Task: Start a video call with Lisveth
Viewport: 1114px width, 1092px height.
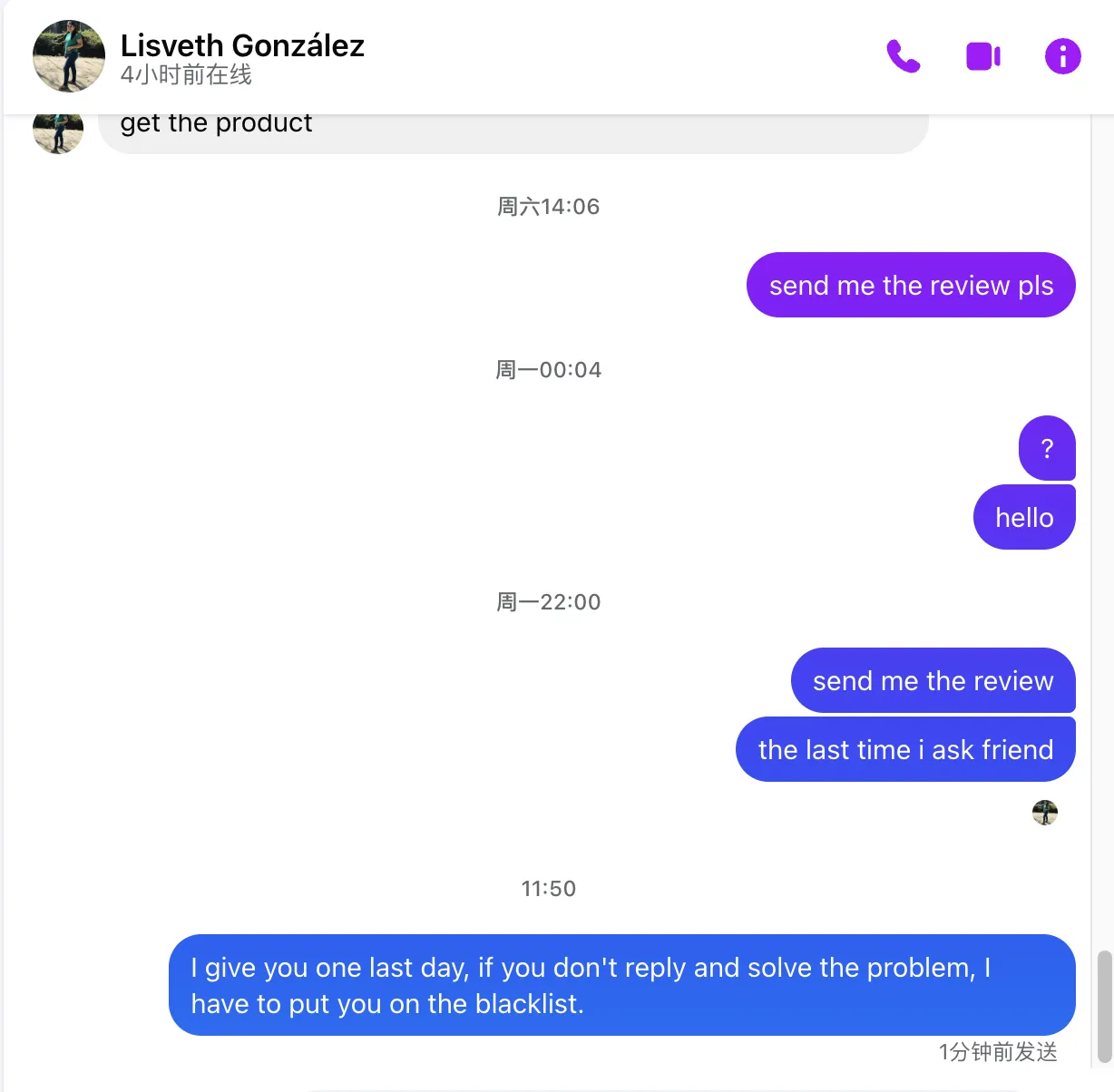Action: coord(982,56)
